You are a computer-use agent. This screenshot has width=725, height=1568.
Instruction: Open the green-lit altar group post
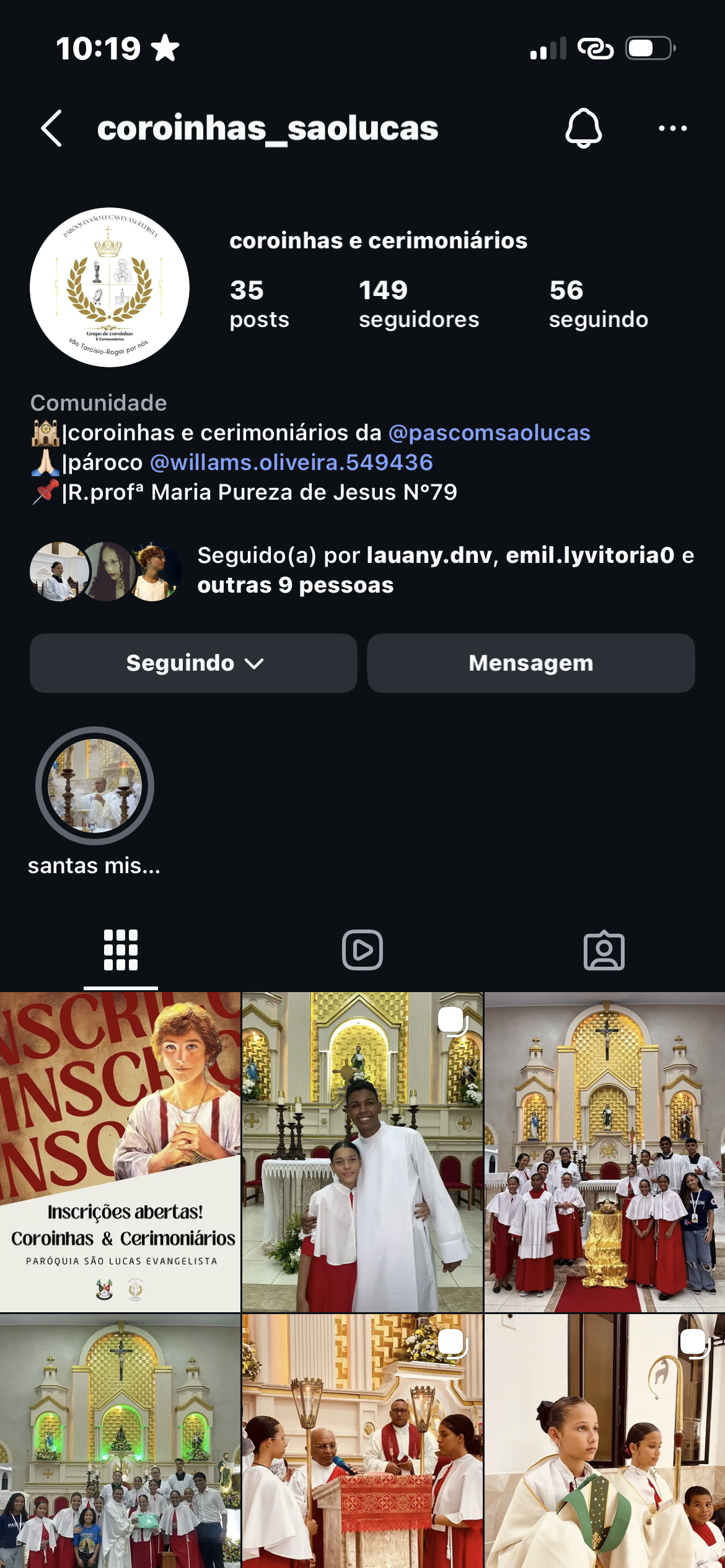tap(120, 1441)
